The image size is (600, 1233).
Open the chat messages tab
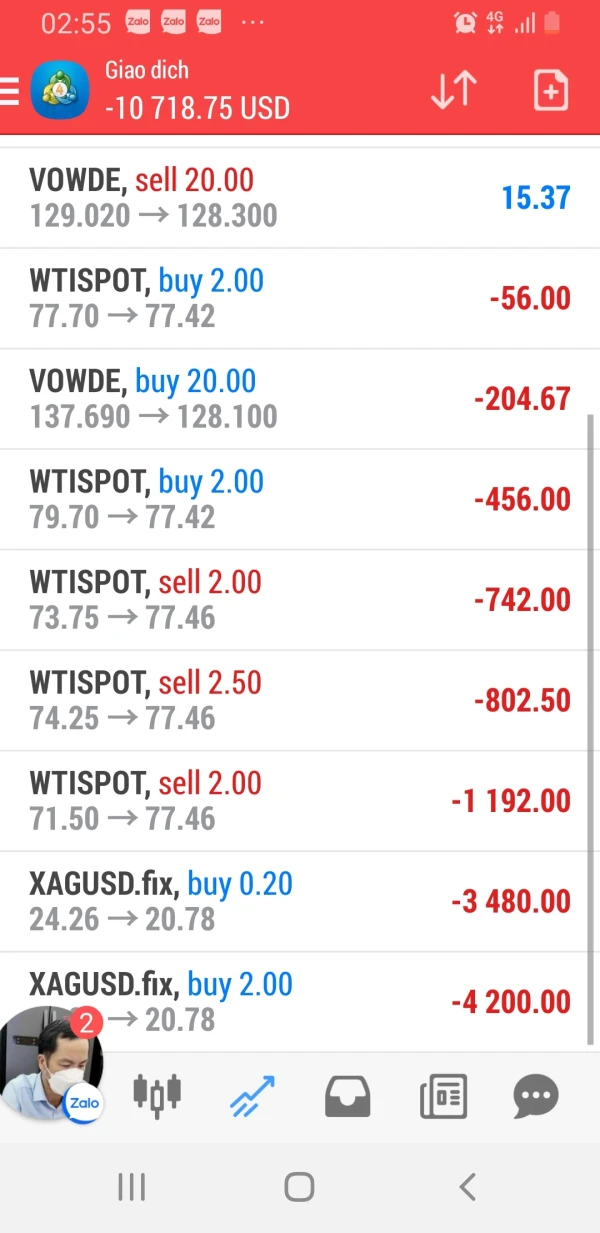536,1097
